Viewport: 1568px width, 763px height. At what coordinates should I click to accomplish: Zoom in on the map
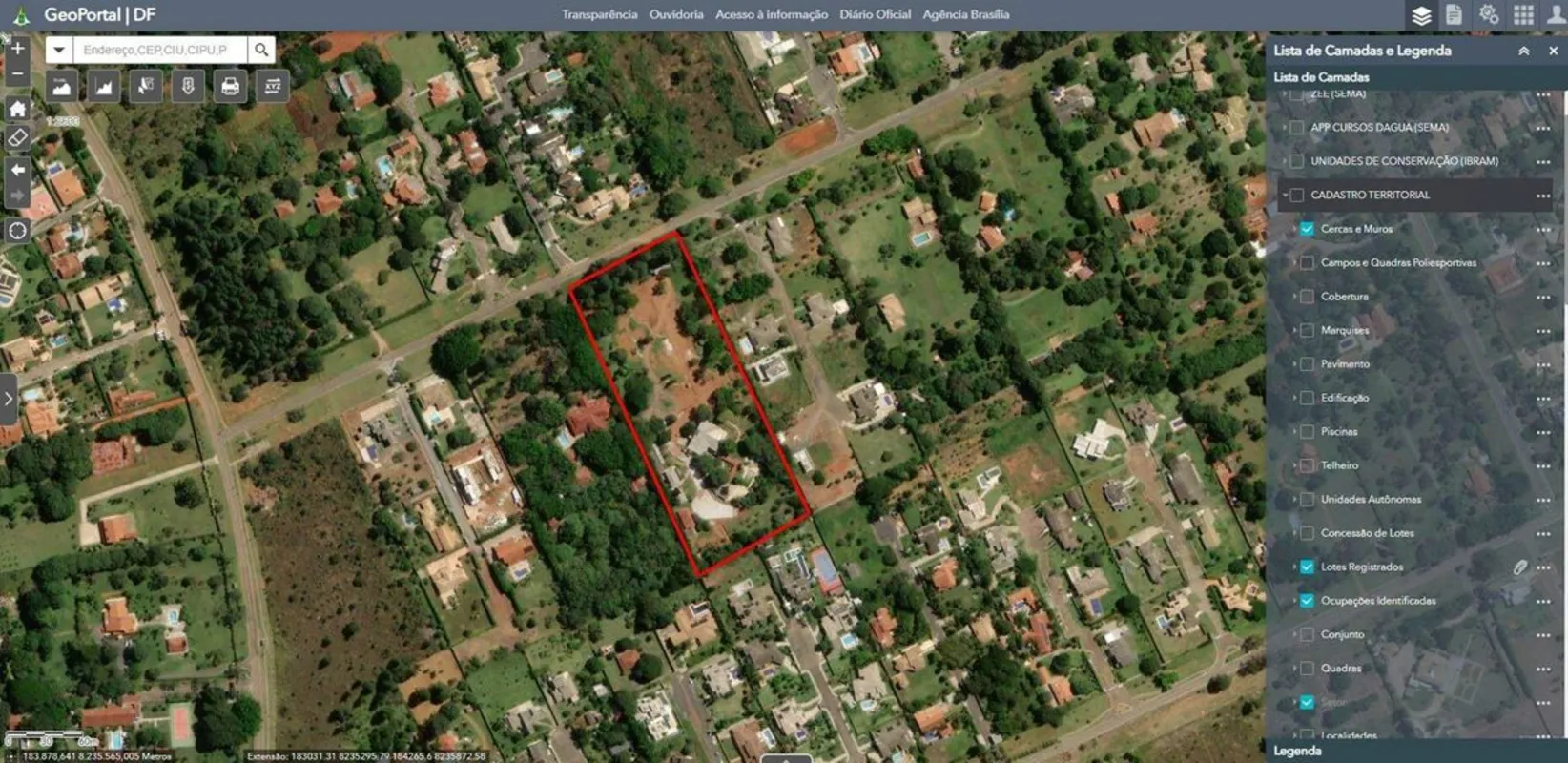click(x=17, y=48)
